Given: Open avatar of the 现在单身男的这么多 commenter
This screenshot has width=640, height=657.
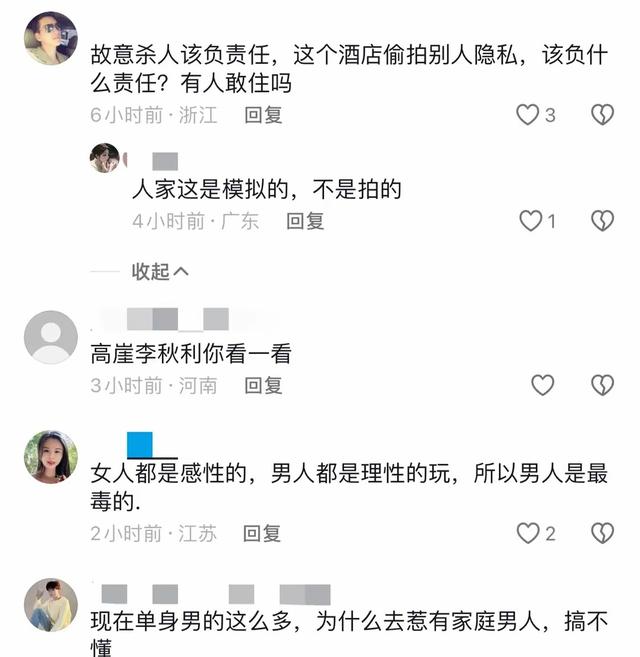Looking at the screenshot, I should [50, 604].
